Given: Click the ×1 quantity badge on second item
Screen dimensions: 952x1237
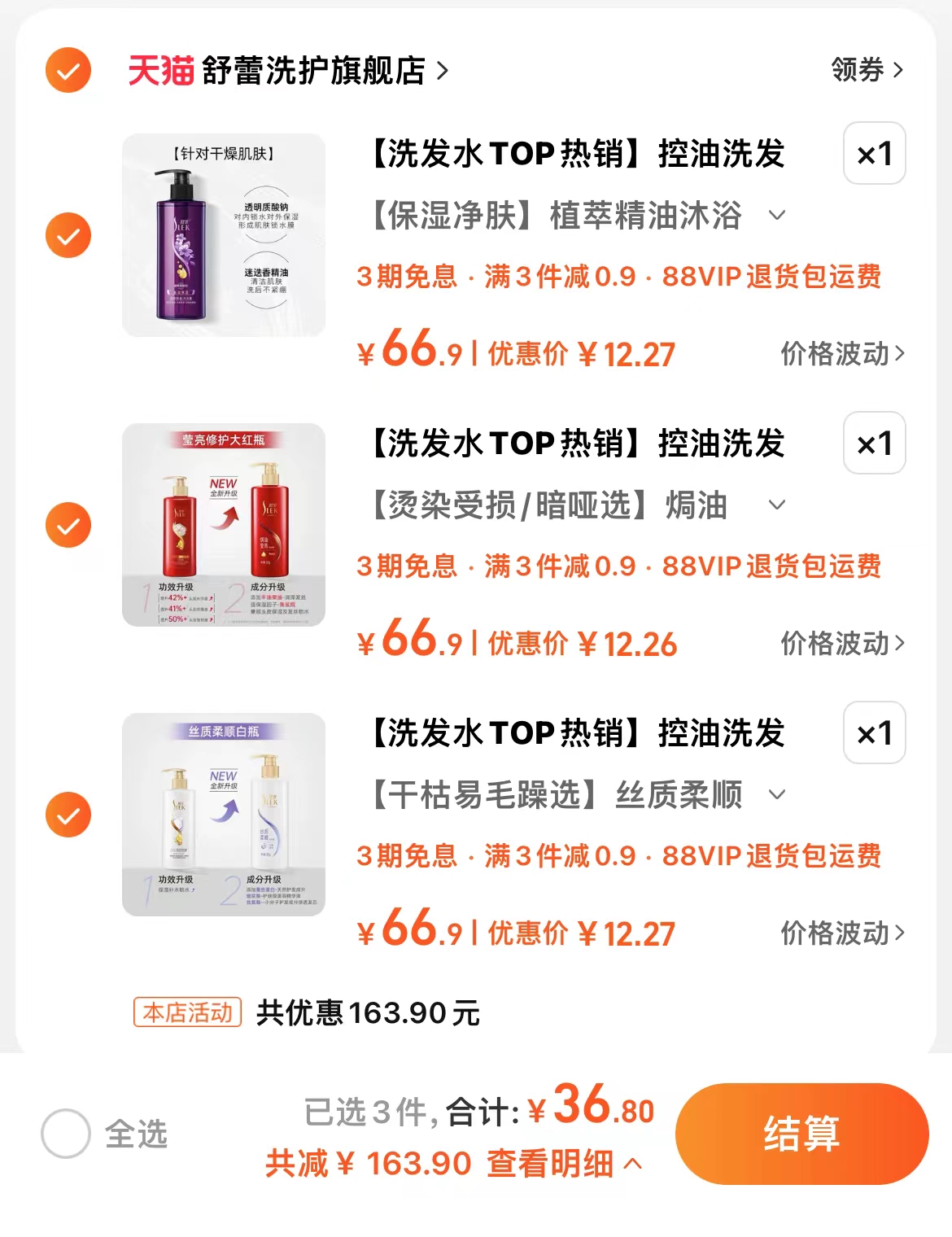Looking at the screenshot, I should [x=873, y=444].
